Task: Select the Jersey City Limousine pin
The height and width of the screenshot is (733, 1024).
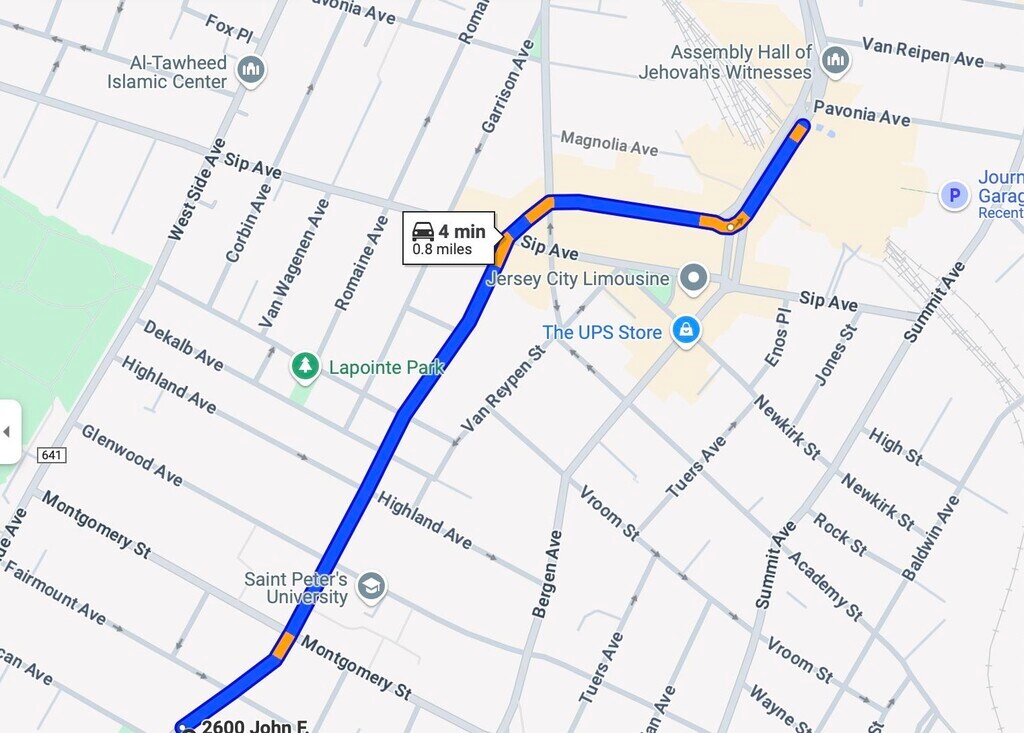Action: click(693, 278)
